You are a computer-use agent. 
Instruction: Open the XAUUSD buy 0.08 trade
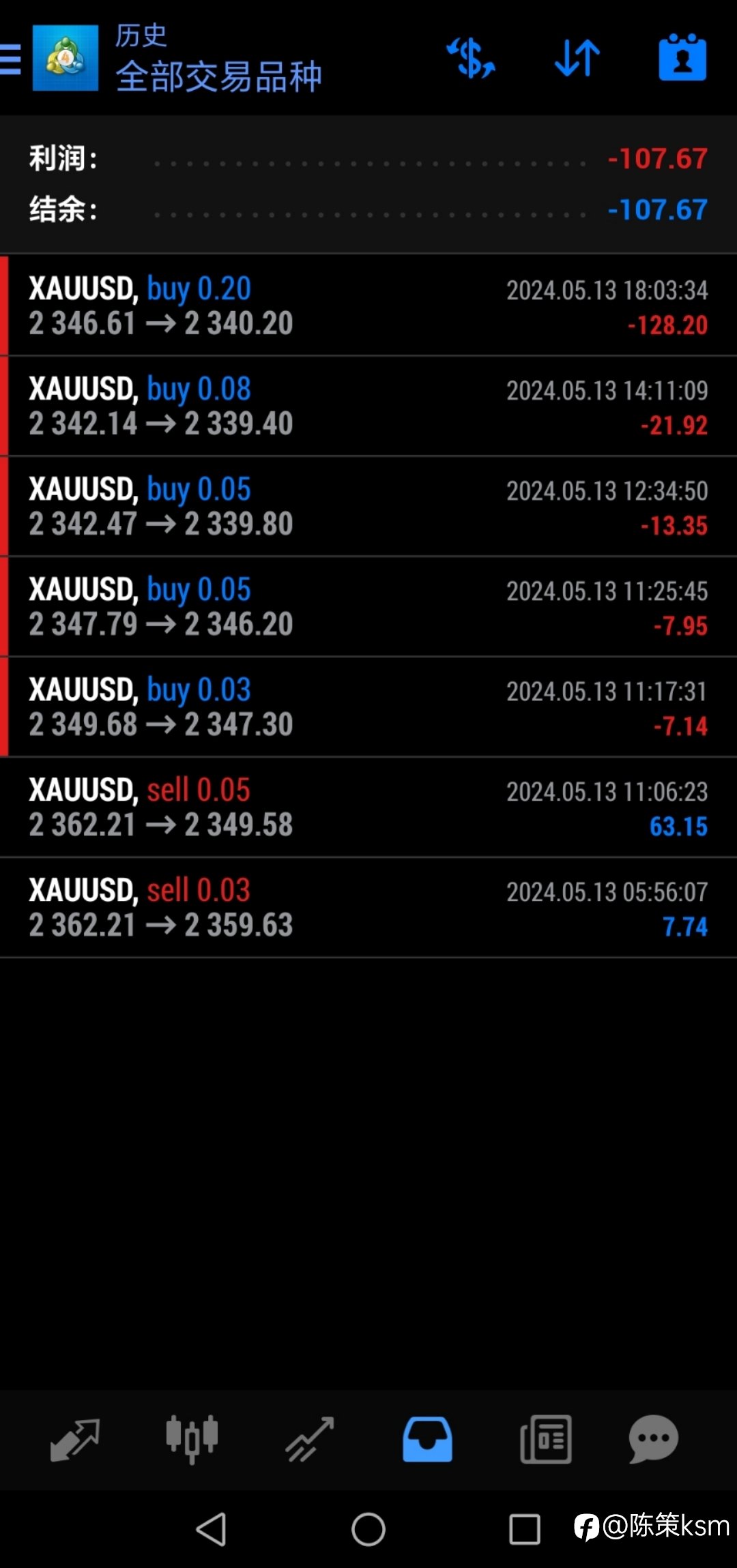[369, 406]
